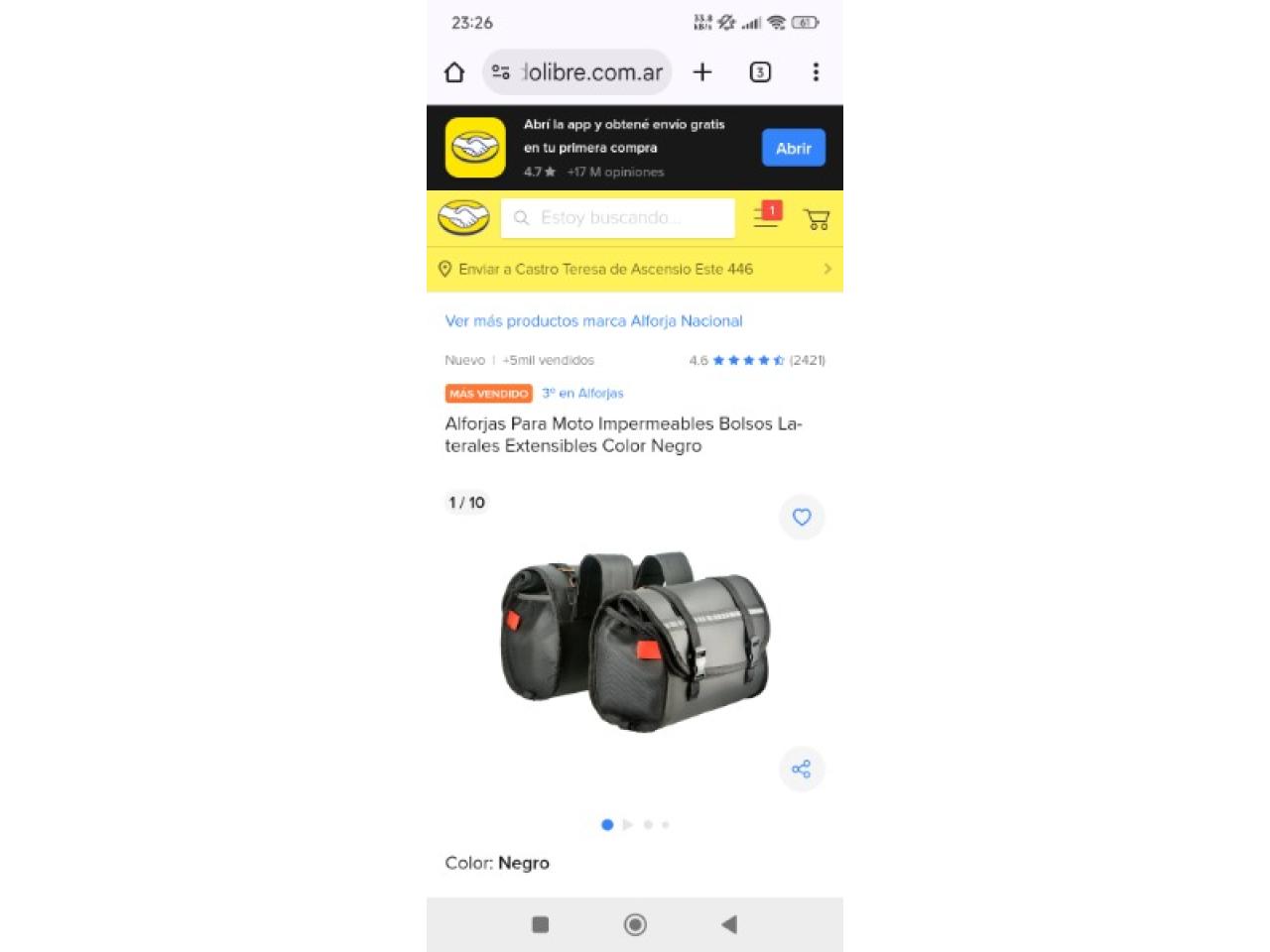The image size is (1270, 952).
Task: Open the 4.6 star reviews
Action: [756, 360]
